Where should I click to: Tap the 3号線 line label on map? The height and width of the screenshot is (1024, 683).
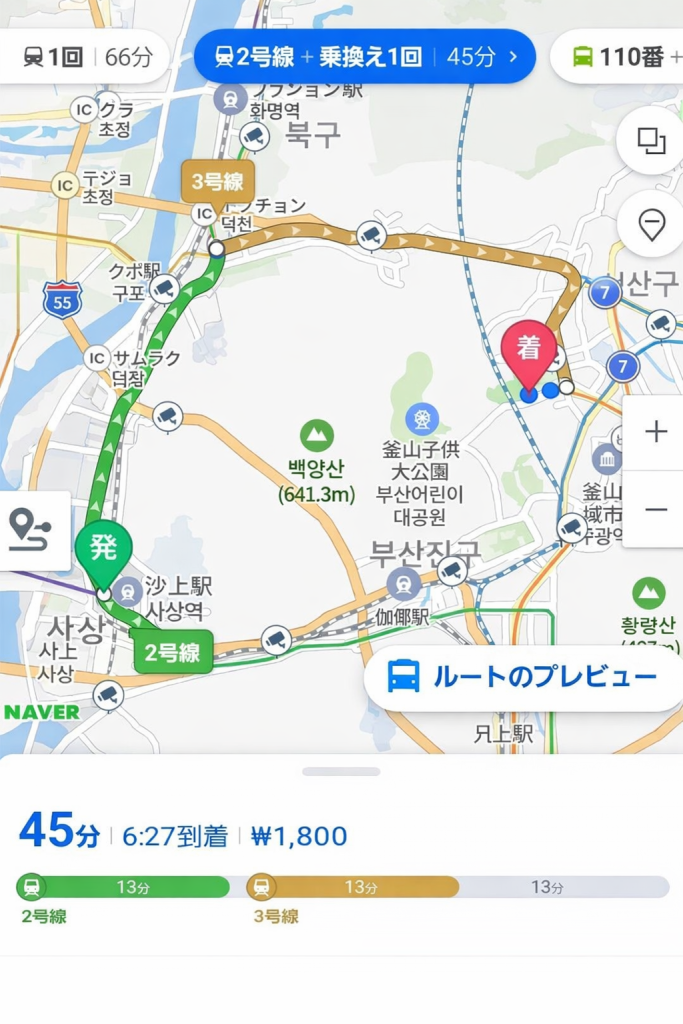point(217,182)
